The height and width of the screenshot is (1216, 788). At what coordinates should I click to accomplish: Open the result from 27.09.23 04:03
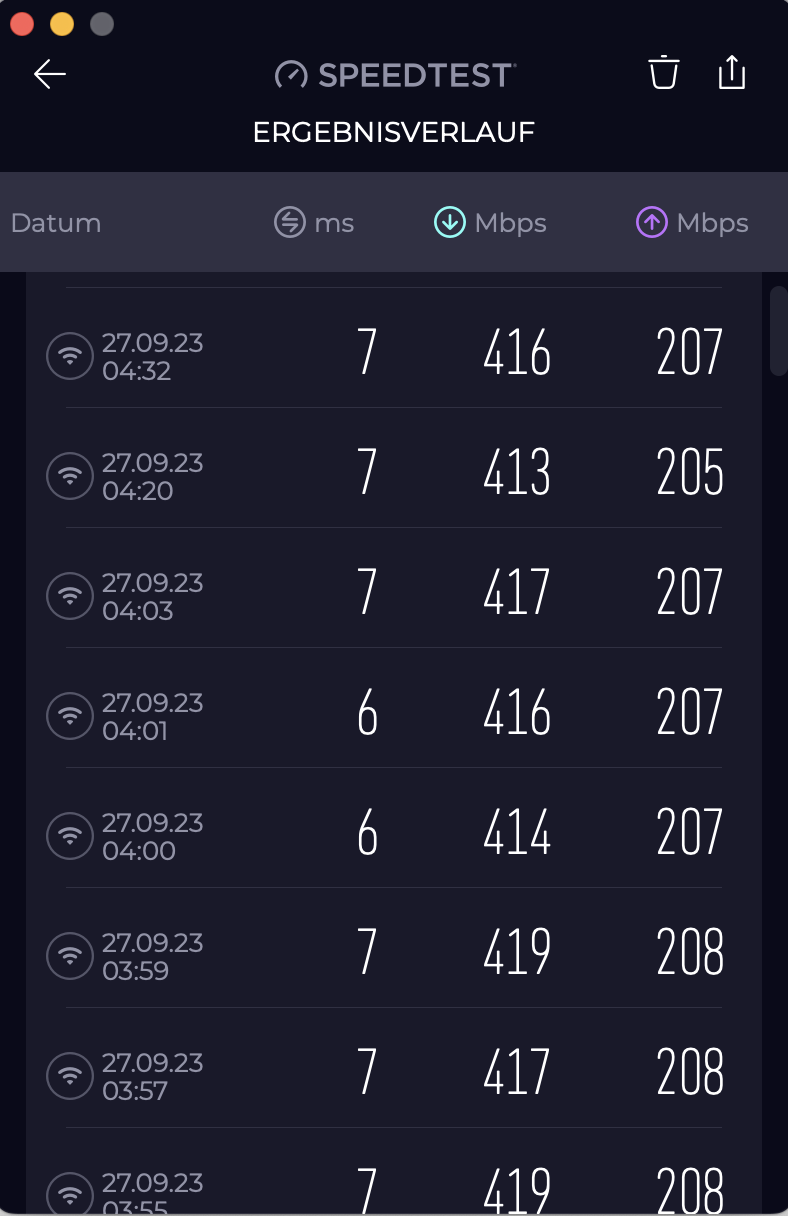pos(394,588)
